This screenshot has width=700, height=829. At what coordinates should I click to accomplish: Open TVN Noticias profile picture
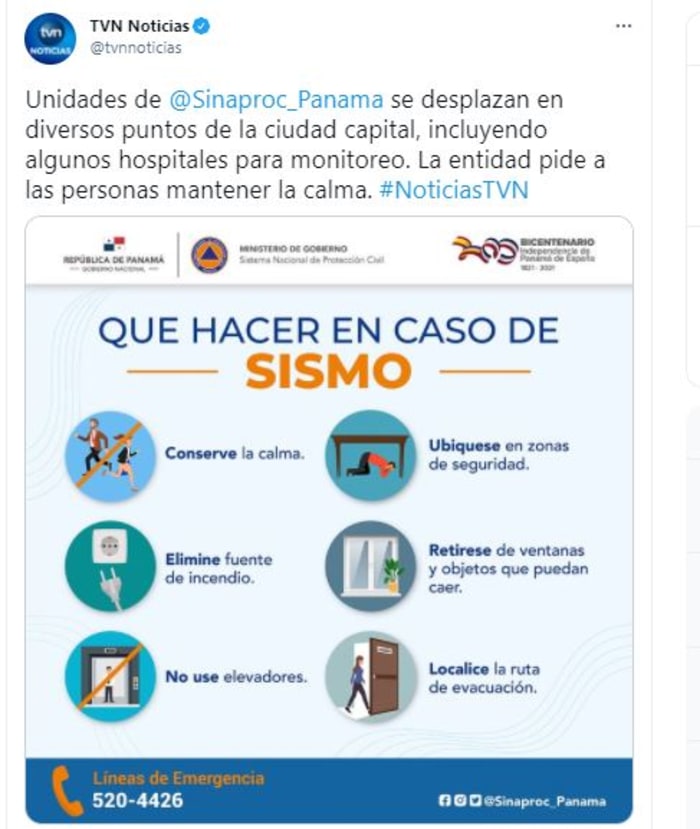point(50,38)
